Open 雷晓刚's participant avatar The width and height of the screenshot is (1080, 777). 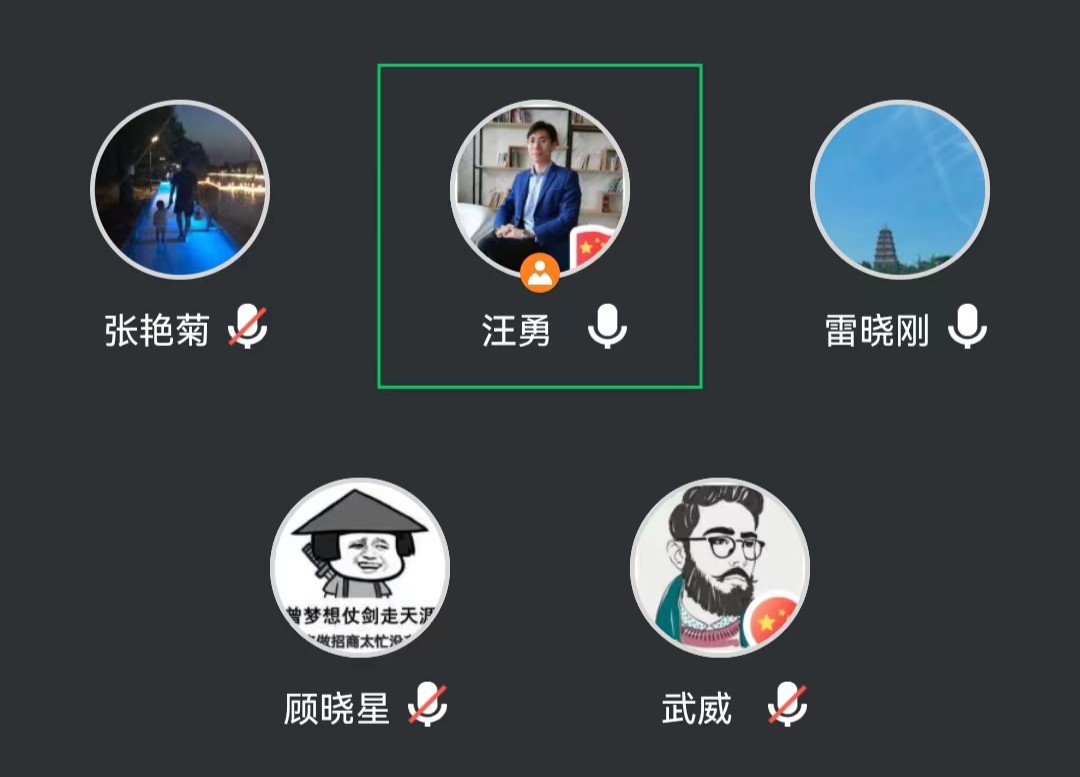click(899, 189)
